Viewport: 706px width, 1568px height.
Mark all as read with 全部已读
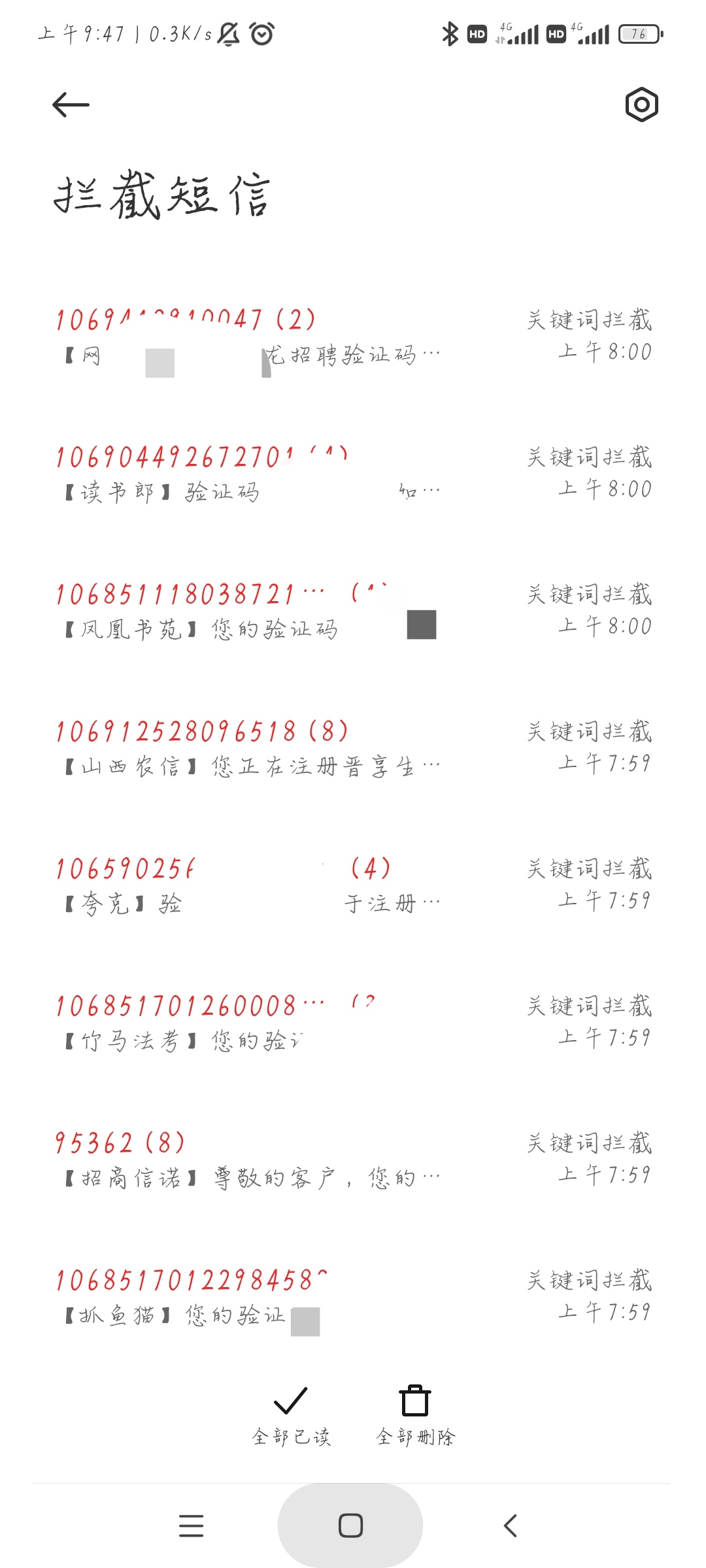click(291, 1415)
